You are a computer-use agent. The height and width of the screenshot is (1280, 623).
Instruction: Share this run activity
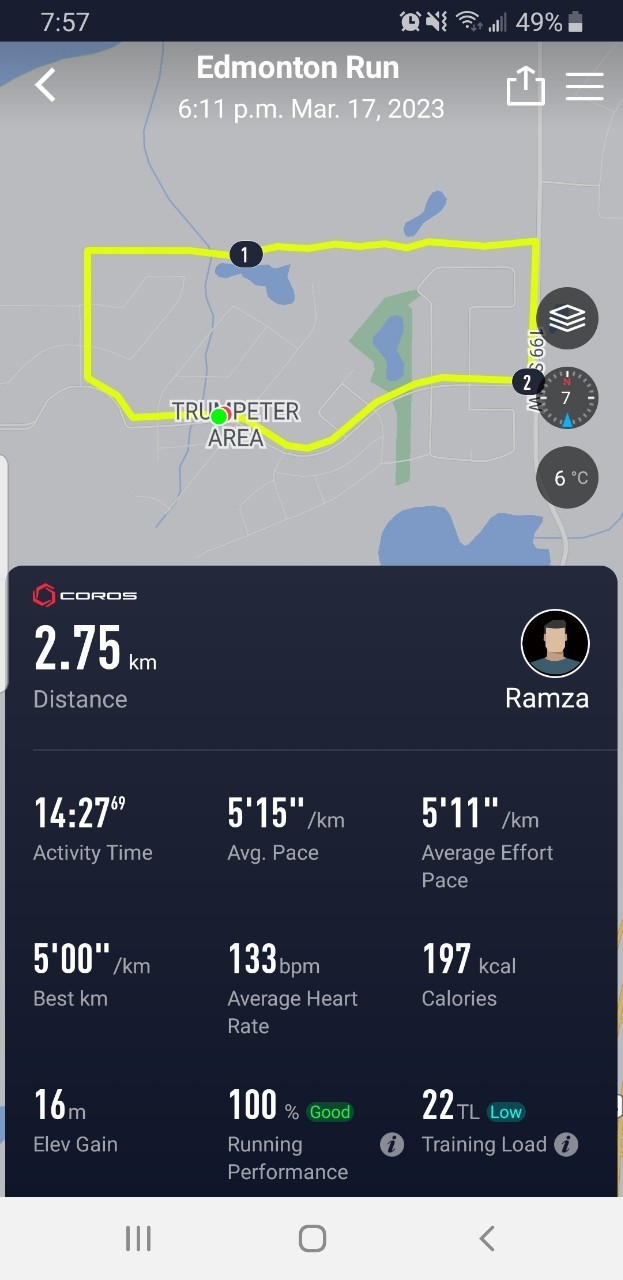pyautogui.click(x=525, y=87)
